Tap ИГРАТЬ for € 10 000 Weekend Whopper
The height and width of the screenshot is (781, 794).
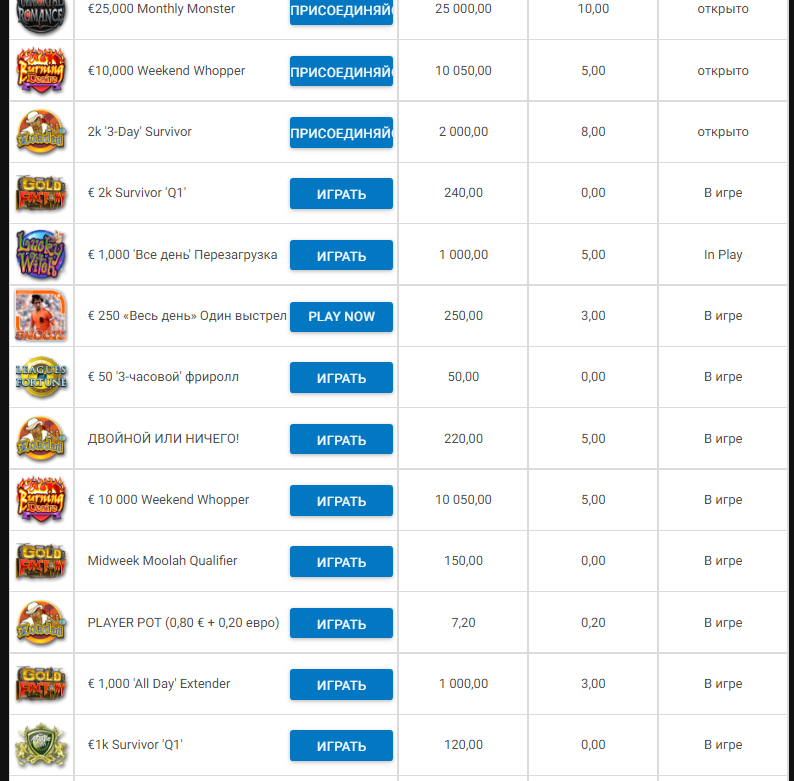coord(341,501)
